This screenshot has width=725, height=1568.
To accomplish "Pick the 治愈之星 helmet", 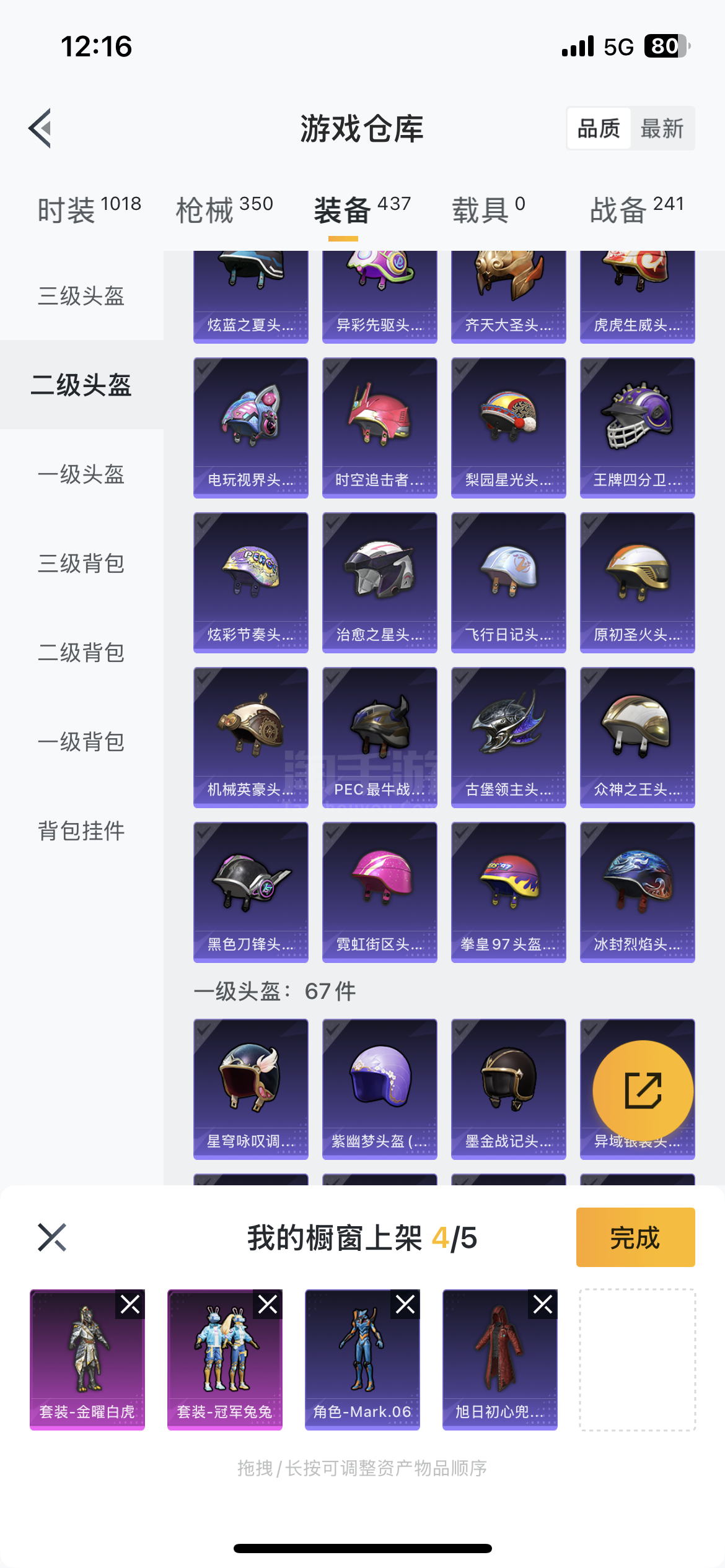I will pos(379,582).
